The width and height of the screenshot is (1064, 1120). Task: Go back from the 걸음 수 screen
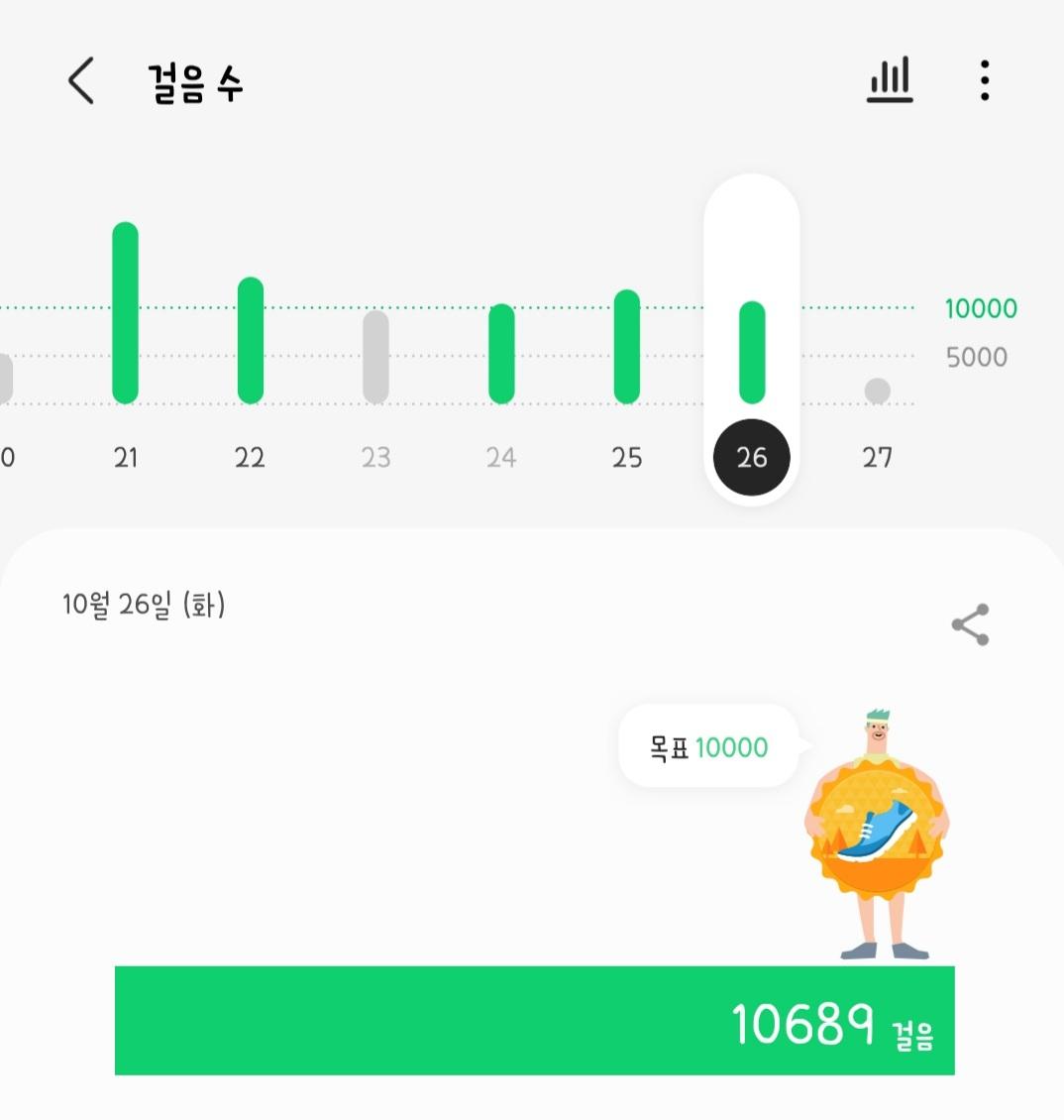click(81, 81)
